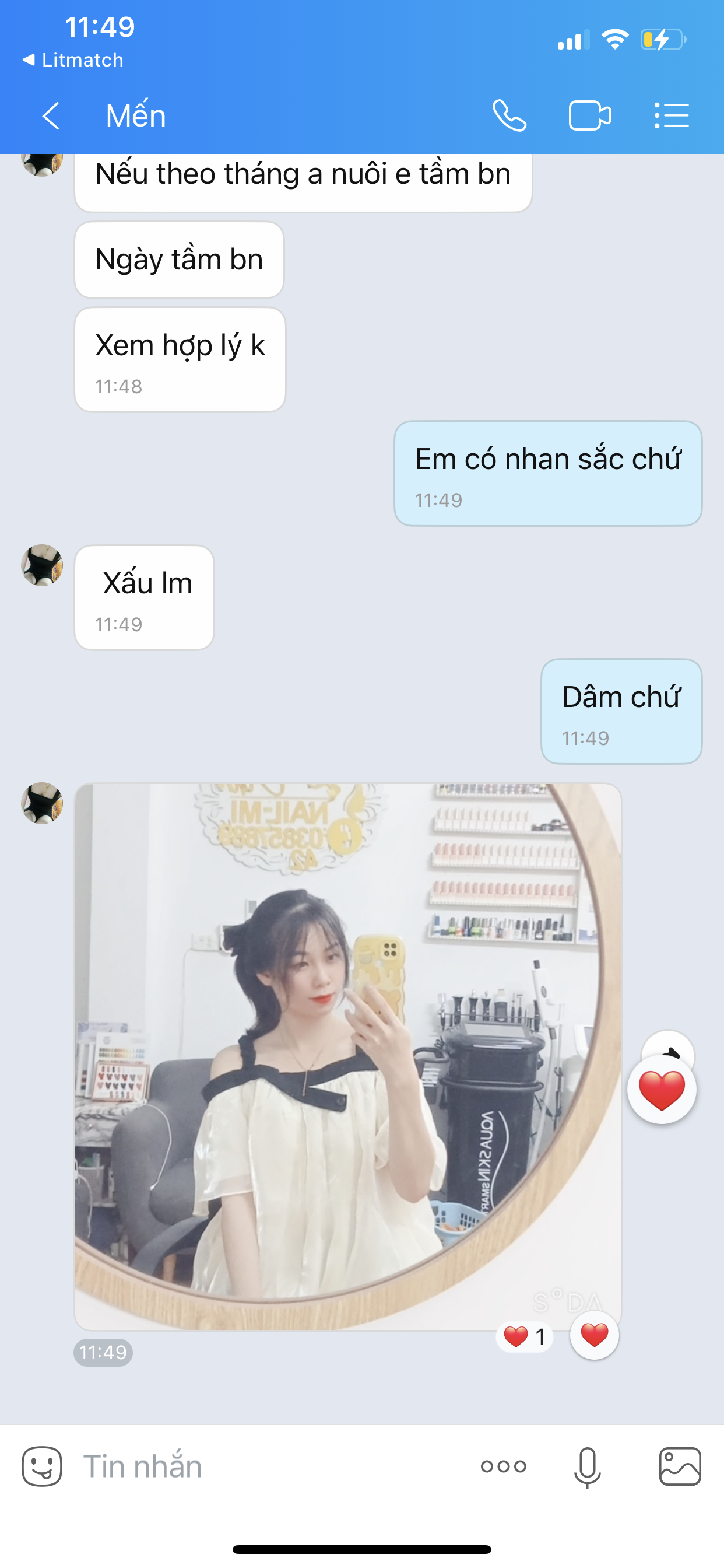The image size is (724, 1568).
Task: Open the photo gallery picker
Action: click(x=680, y=1466)
